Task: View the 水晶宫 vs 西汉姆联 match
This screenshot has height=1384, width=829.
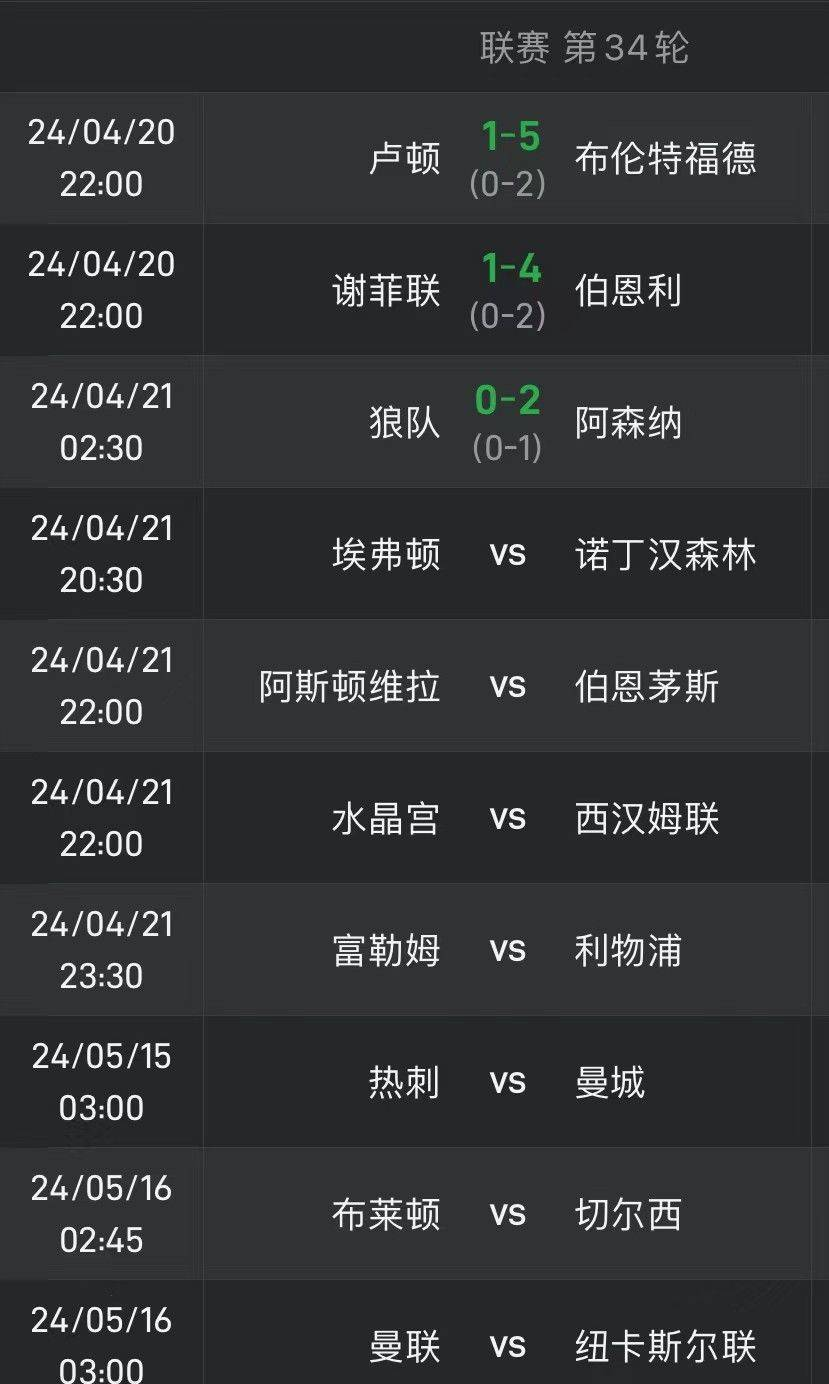Action: [x=508, y=819]
